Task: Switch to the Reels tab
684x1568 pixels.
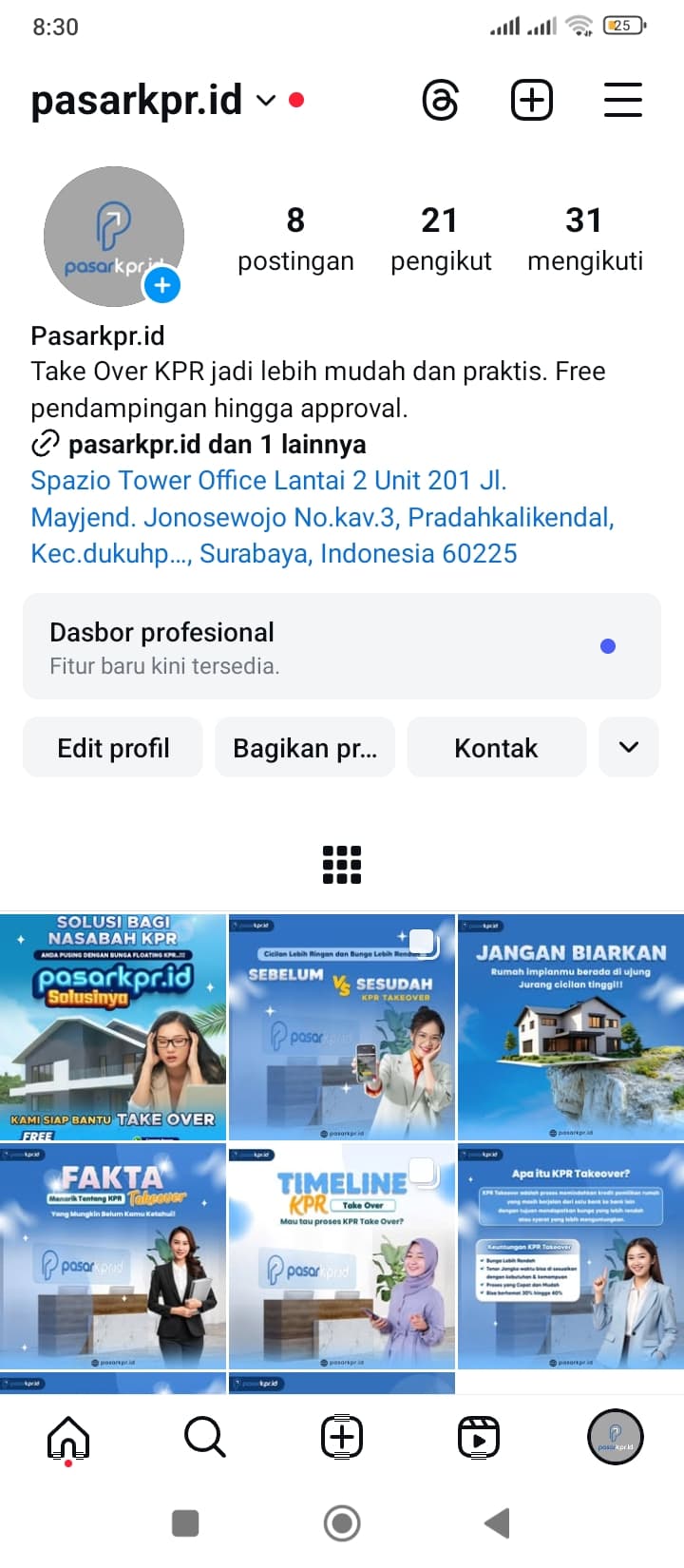Action: [479, 1437]
